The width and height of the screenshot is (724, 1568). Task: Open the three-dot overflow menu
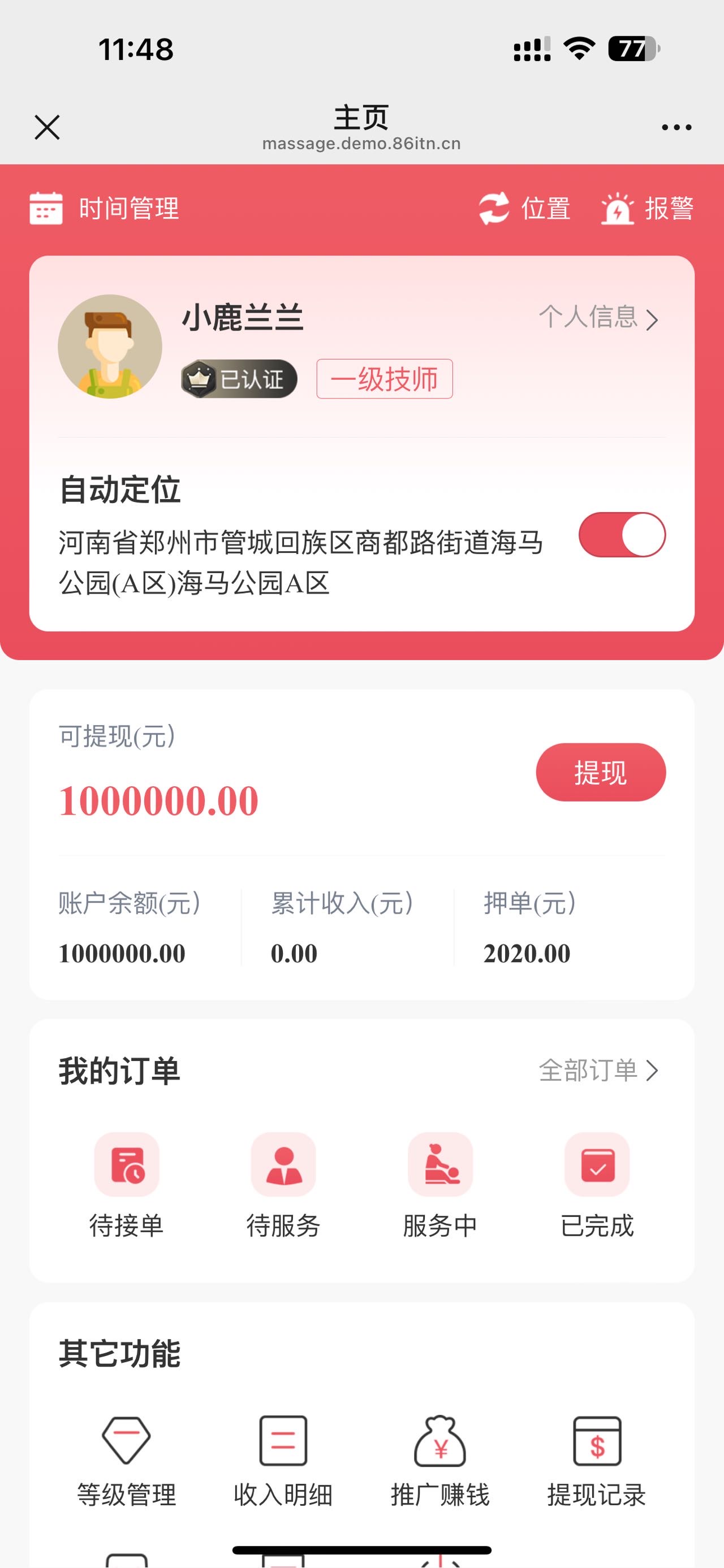click(x=676, y=127)
